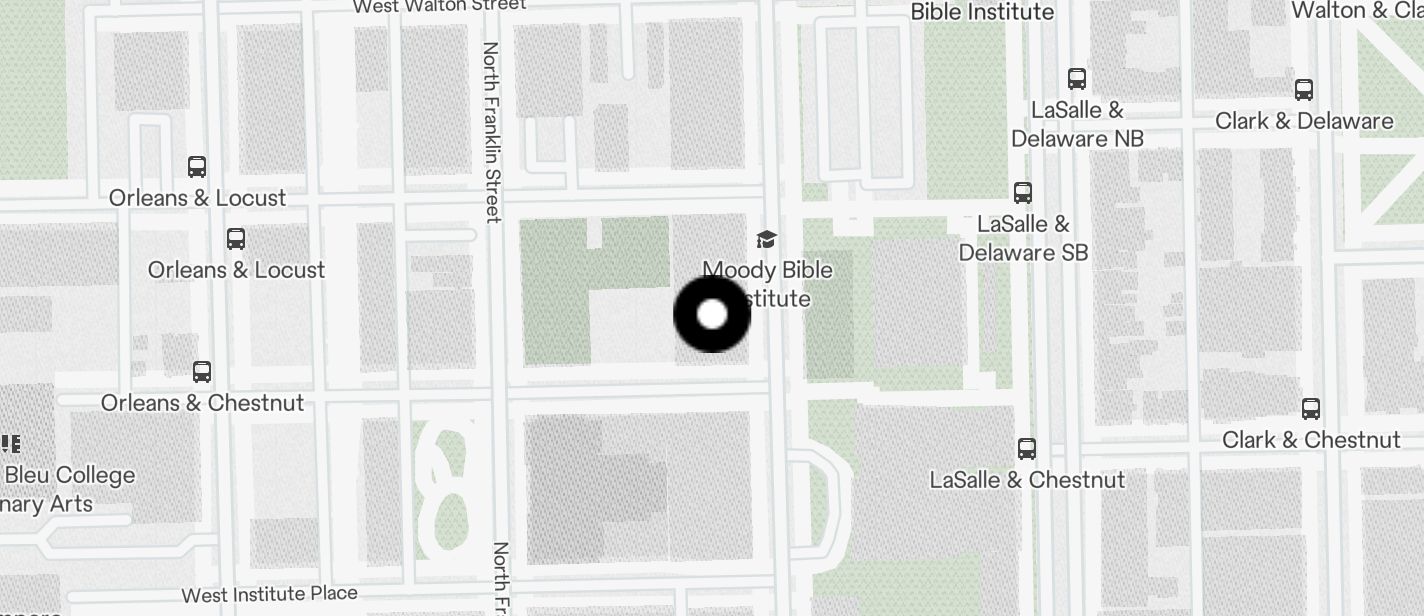Screen dimensions: 1424x616
Task: Tap the Moody Bible Institute school marker
Action: click(x=766, y=240)
